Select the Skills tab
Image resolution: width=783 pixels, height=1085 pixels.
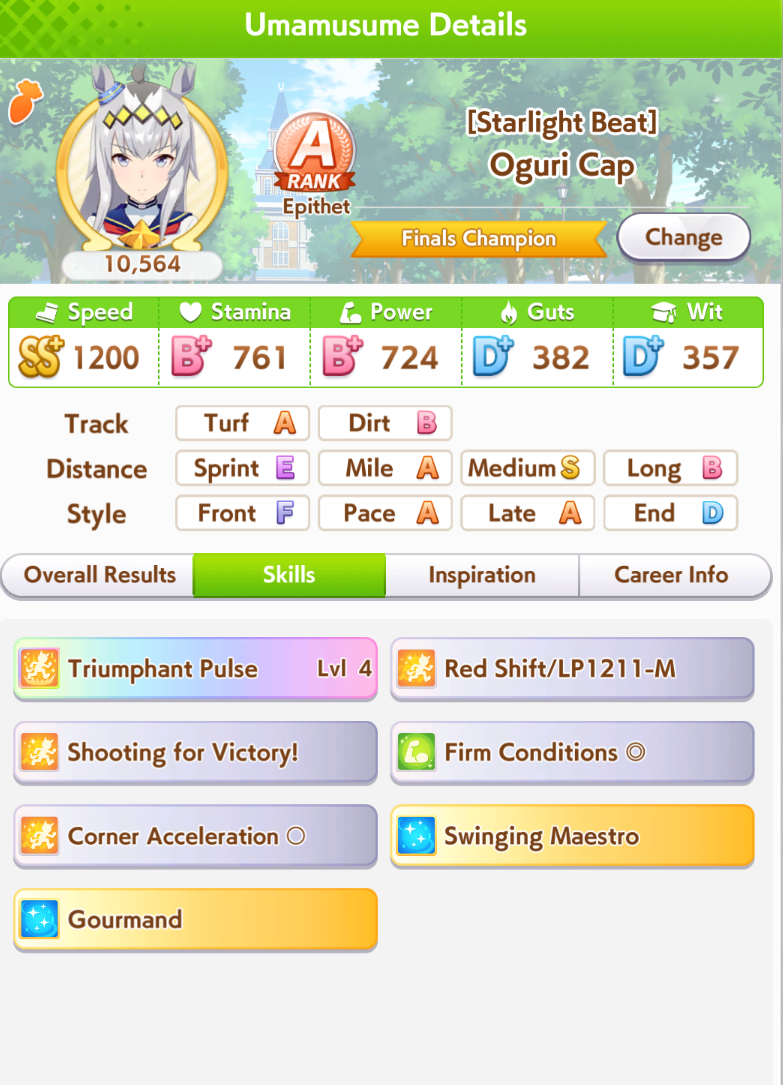(289, 575)
